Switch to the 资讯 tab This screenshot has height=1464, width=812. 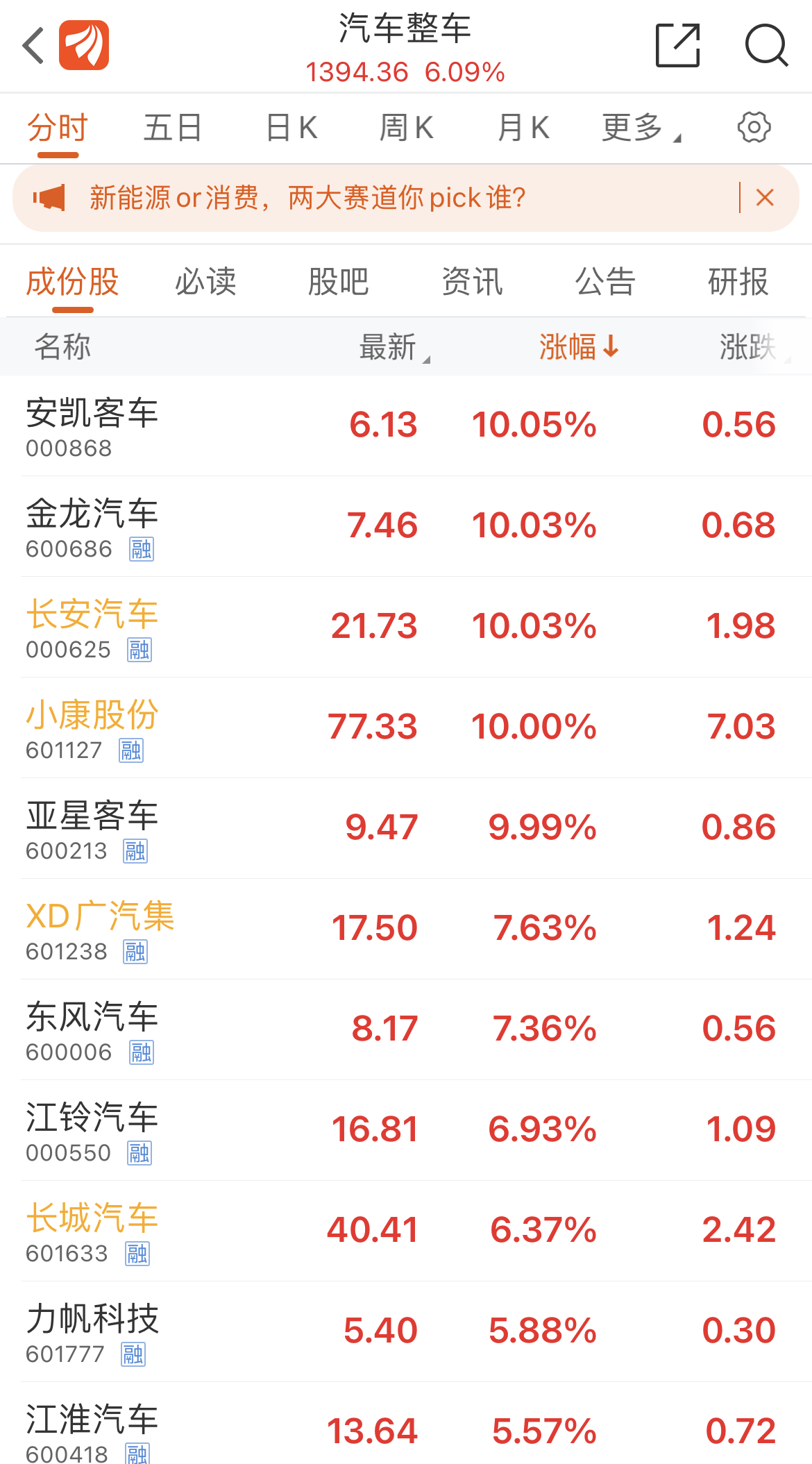472,282
